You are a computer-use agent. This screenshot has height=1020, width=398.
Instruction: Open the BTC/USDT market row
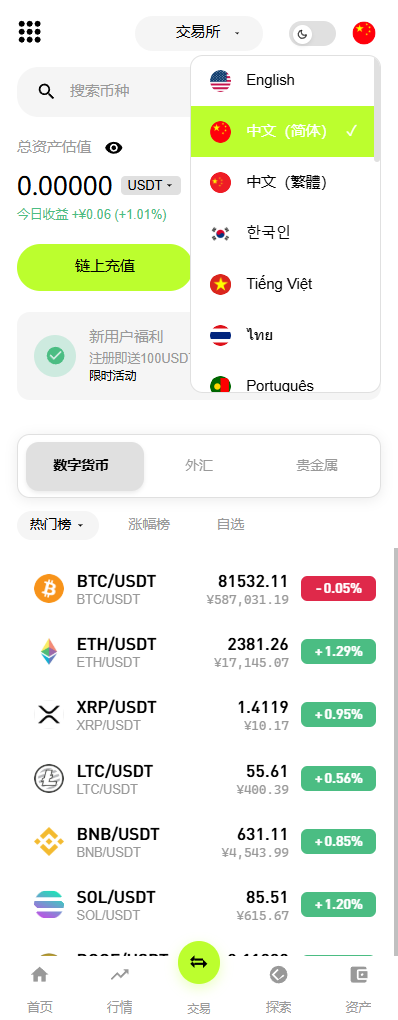coord(205,589)
